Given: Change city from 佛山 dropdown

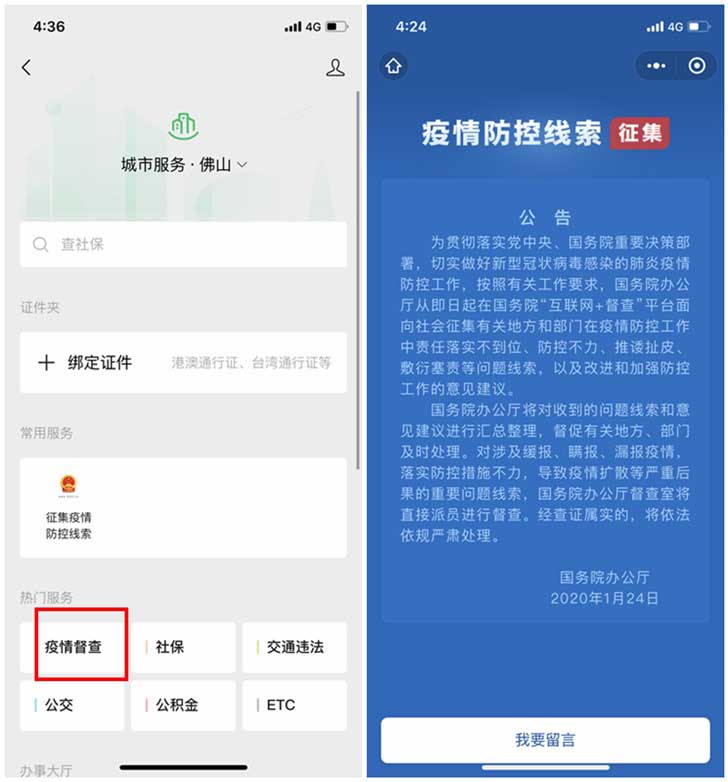Looking at the screenshot, I should coord(184,164).
